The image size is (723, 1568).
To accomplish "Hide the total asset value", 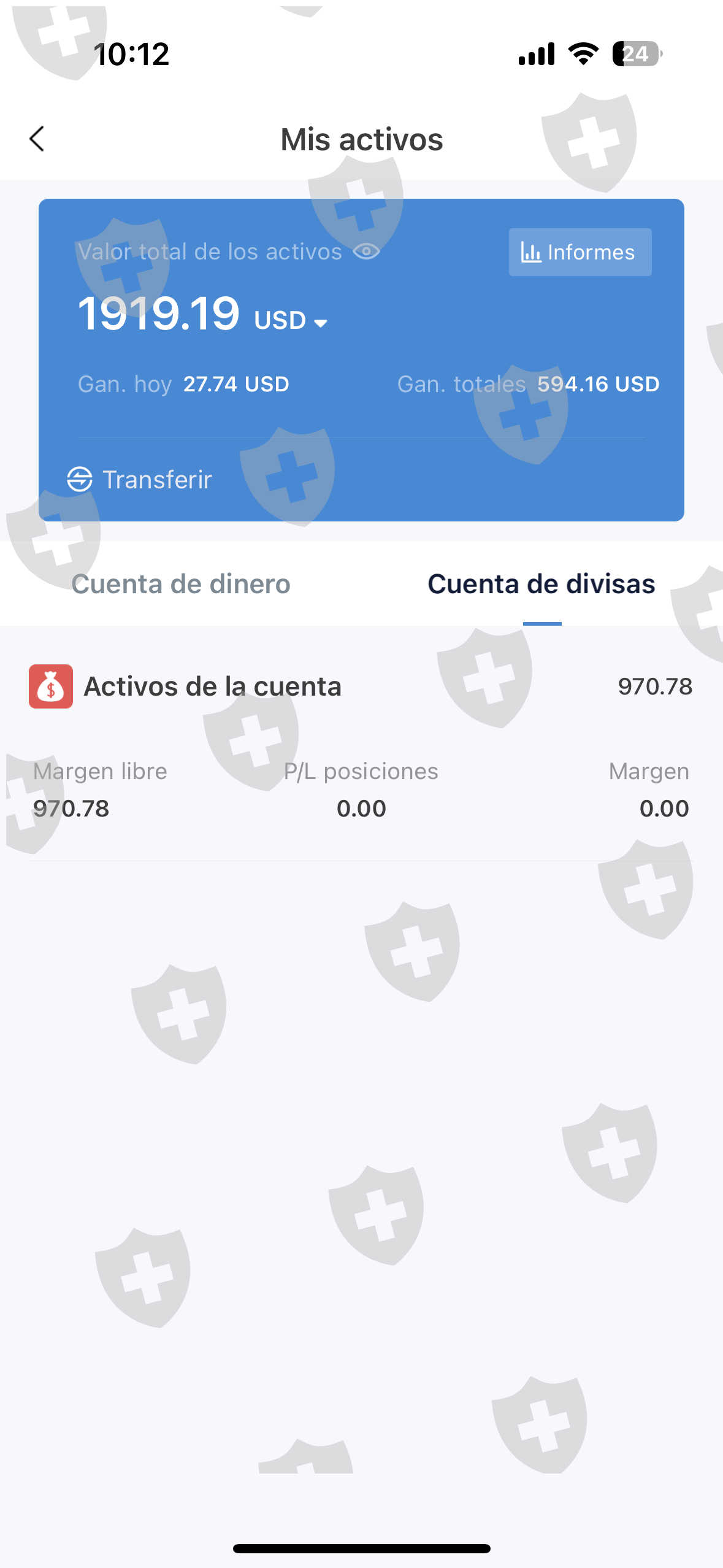I will pyautogui.click(x=367, y=252).
